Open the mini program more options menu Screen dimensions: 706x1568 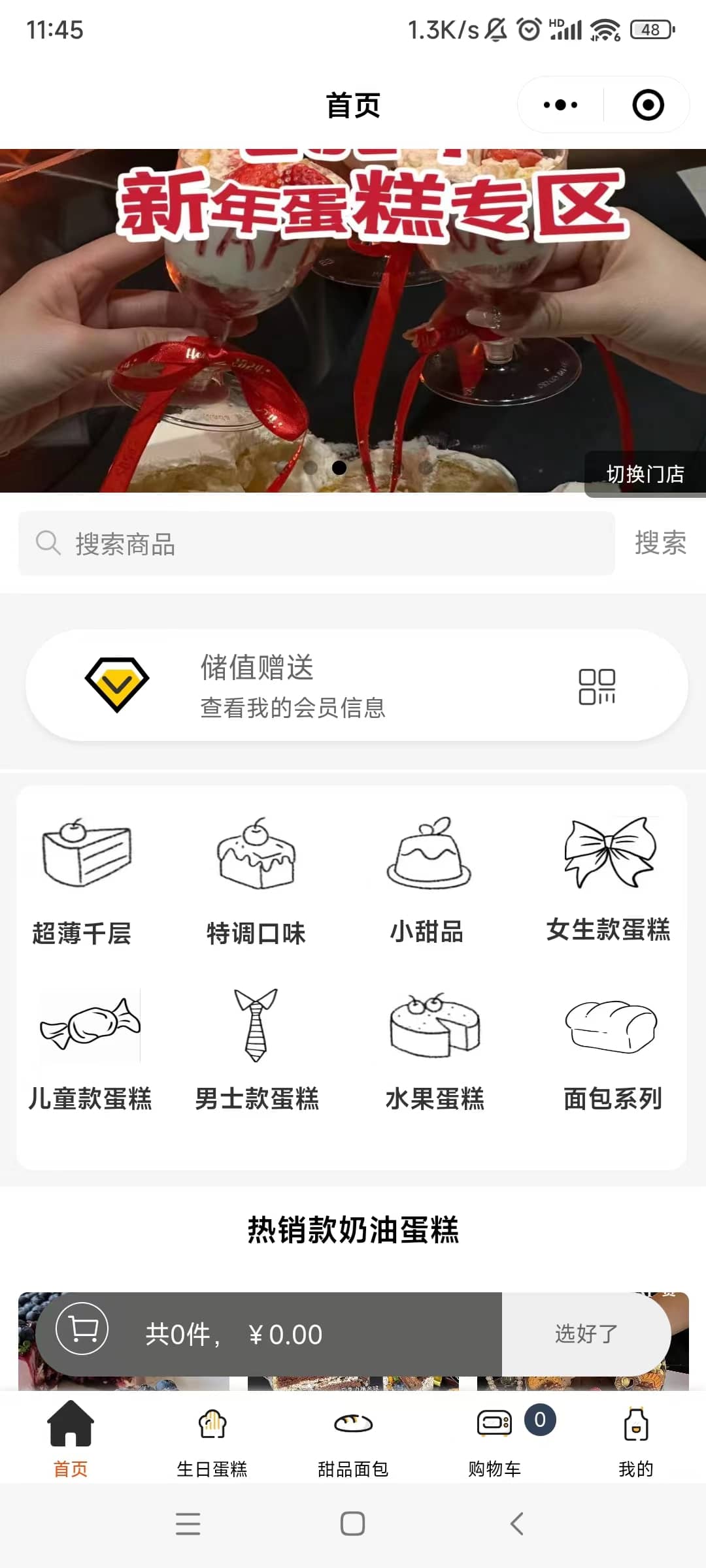tap(560, 105)
